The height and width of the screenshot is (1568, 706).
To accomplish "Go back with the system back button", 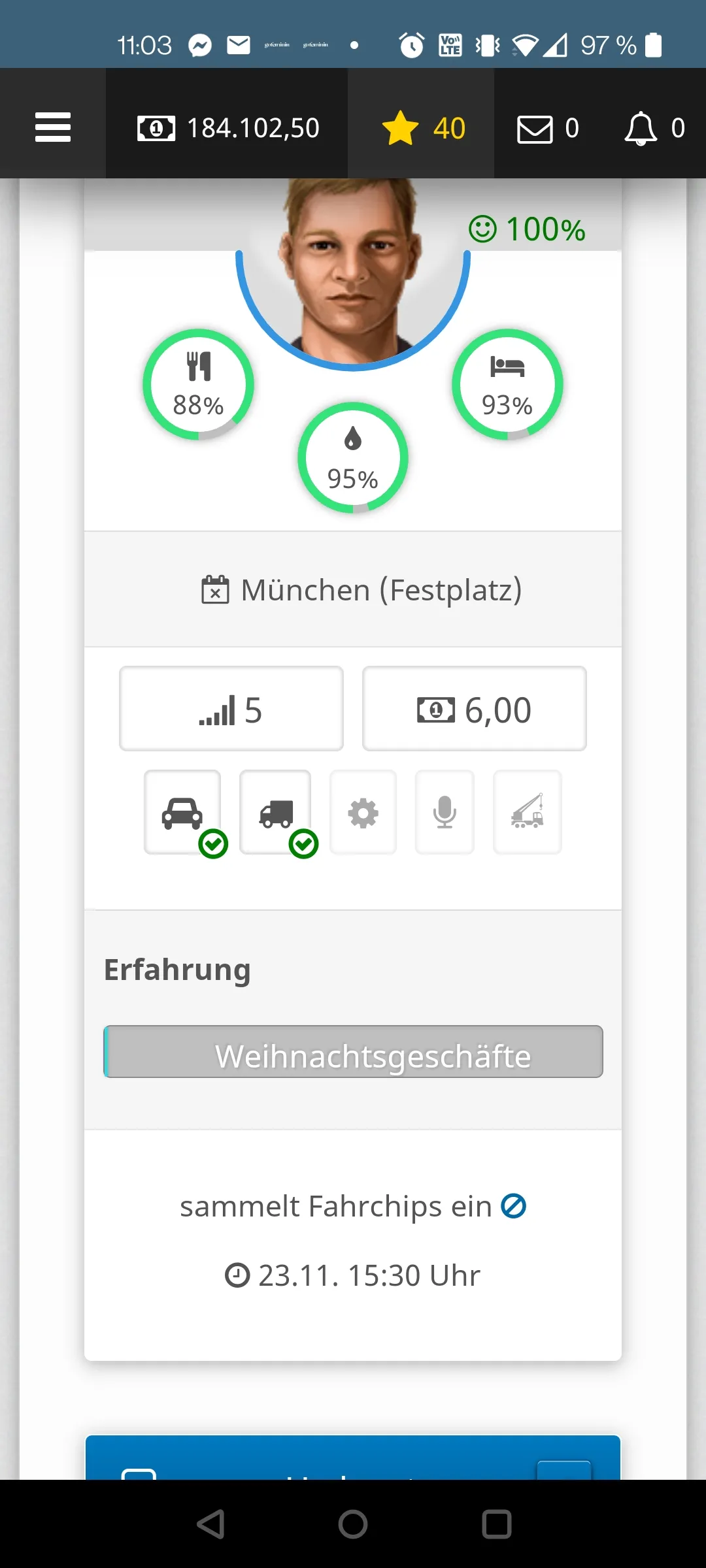I will 210,1524.
